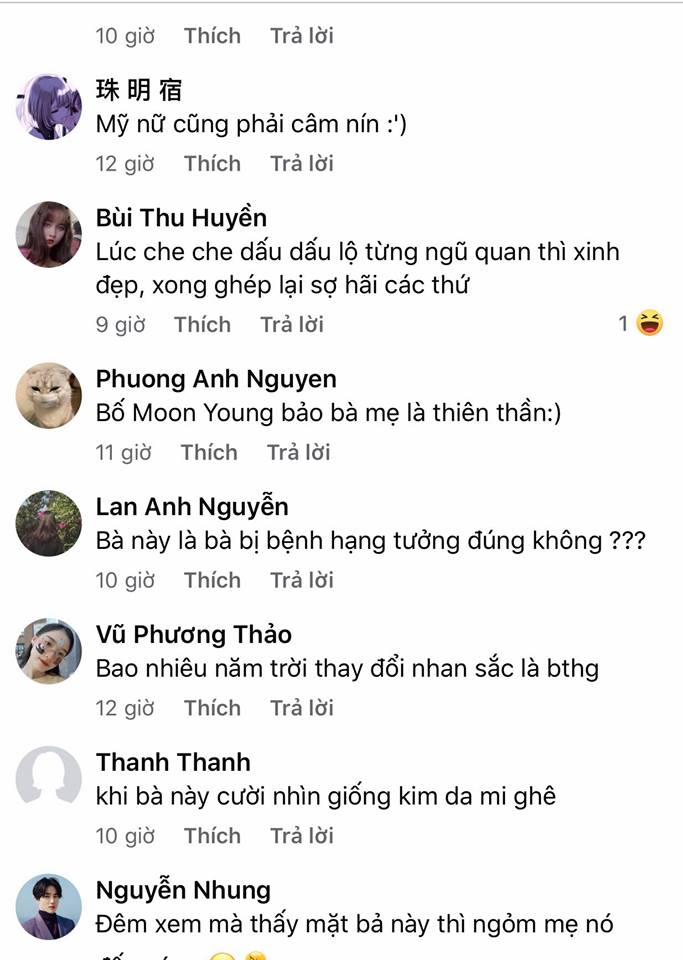The image size is (683, 960).
Task: Reply to Phuong Anh Nguyen's comment
Action: click(x=298, y=452)
